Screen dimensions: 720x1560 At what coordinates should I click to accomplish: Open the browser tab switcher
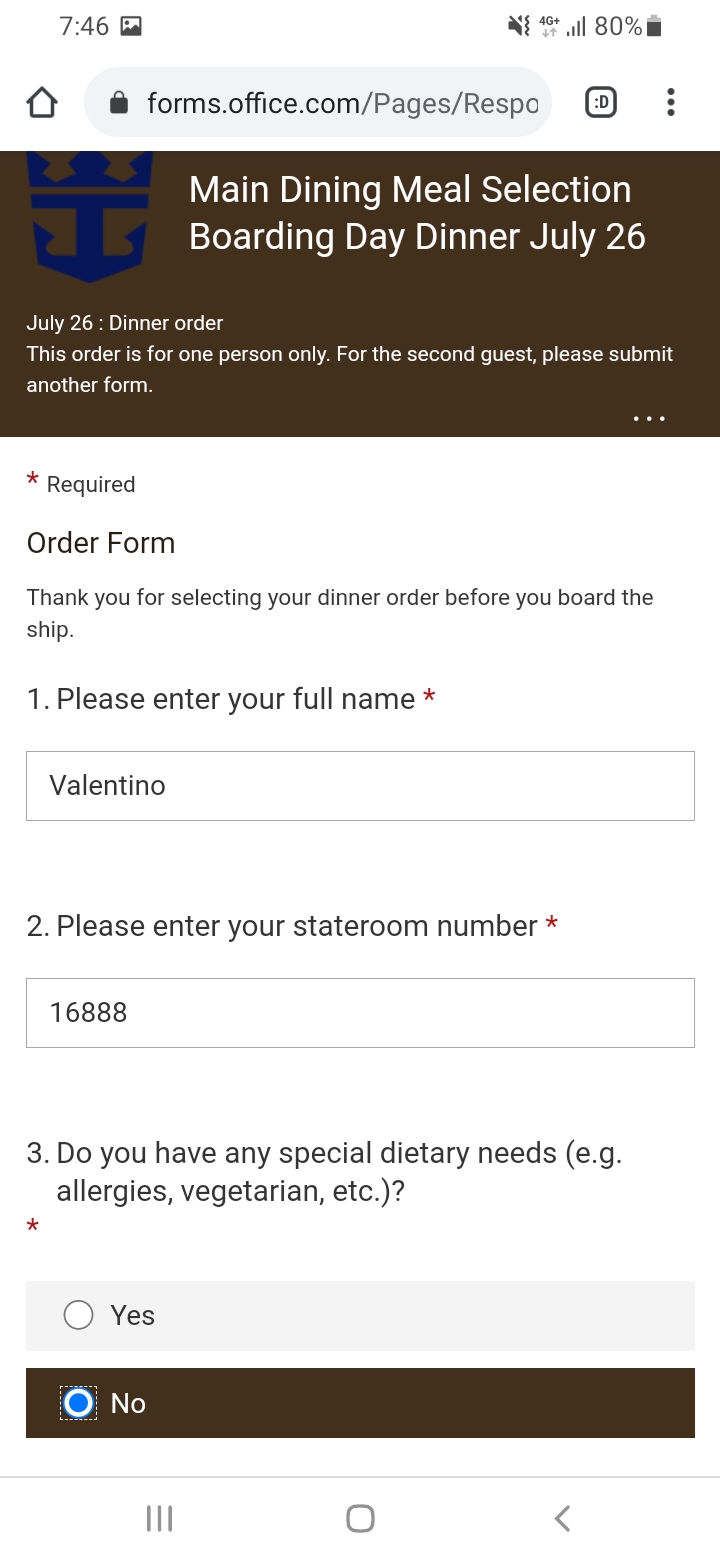click(600, 103)
